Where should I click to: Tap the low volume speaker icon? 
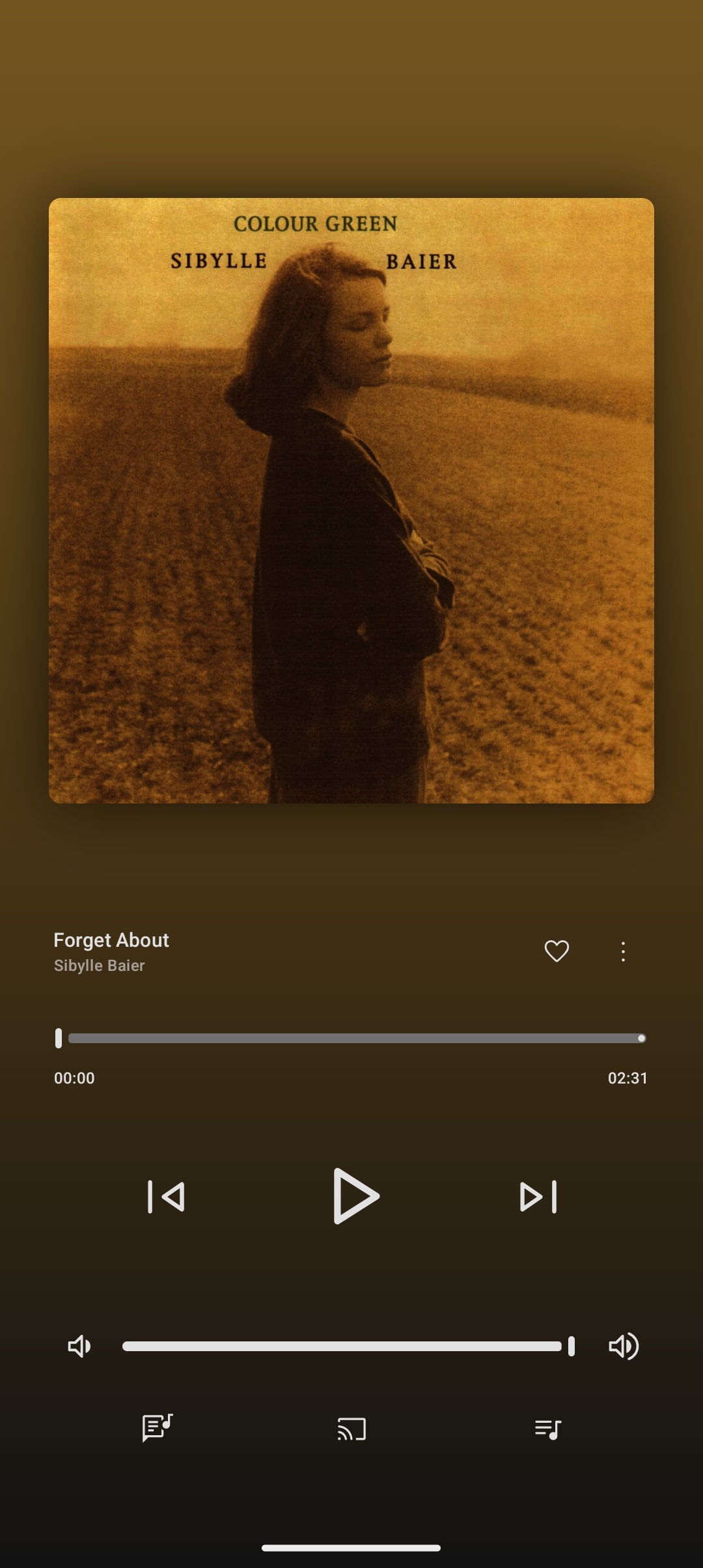(x=79, y=1346)
